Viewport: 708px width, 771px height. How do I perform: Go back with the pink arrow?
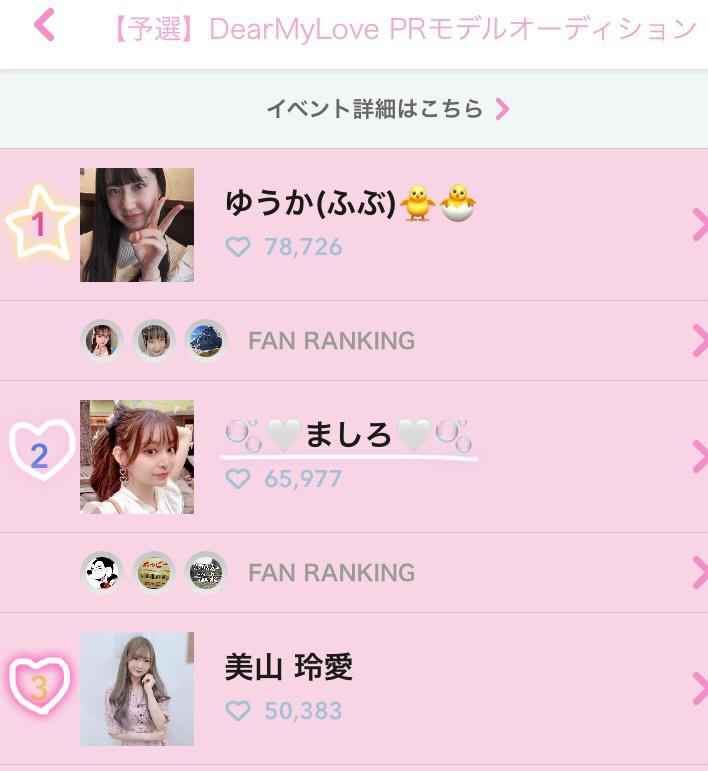44,25
